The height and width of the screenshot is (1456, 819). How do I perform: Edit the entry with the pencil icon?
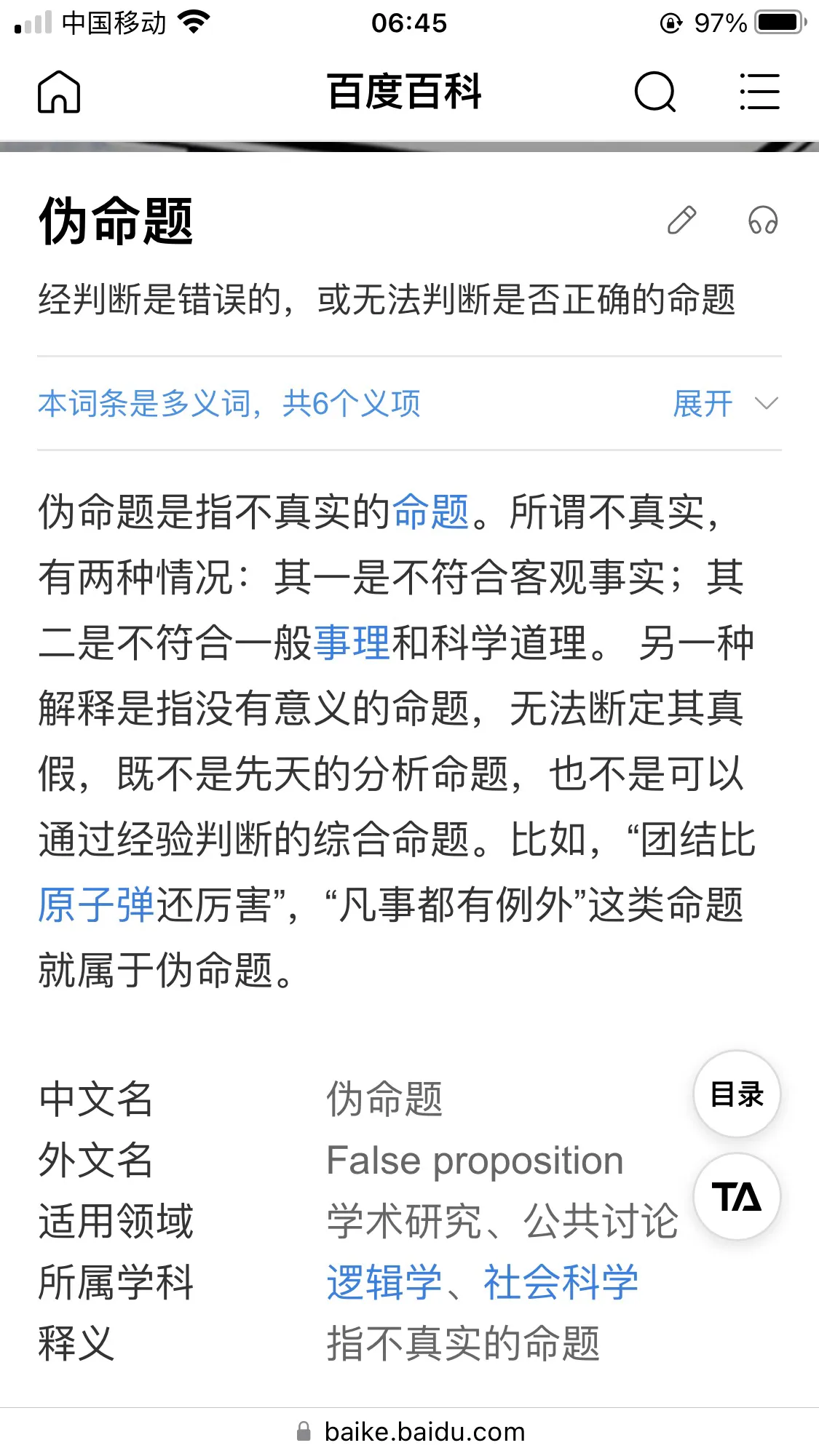[x=682, y=220]
